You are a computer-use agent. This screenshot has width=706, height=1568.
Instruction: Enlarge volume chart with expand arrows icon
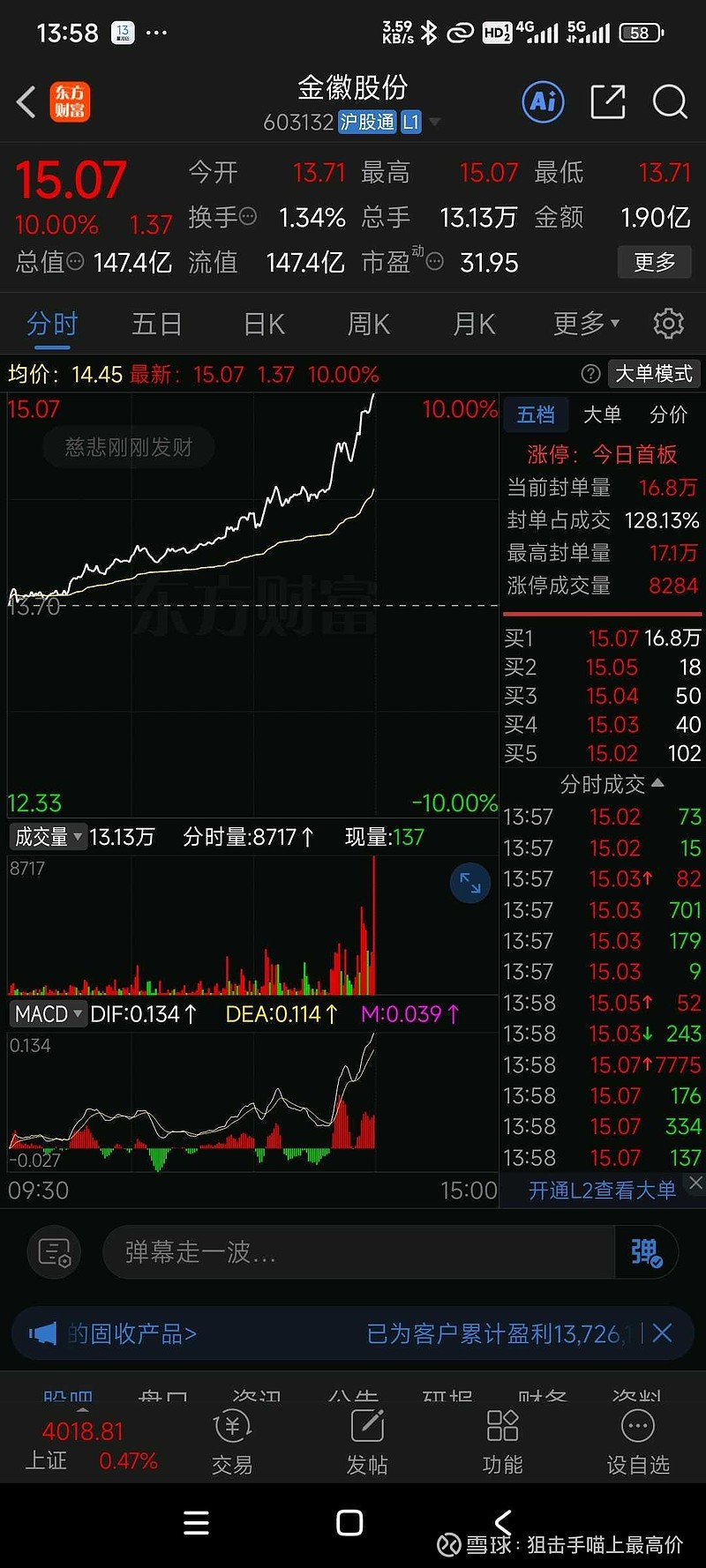pos(469,883)
